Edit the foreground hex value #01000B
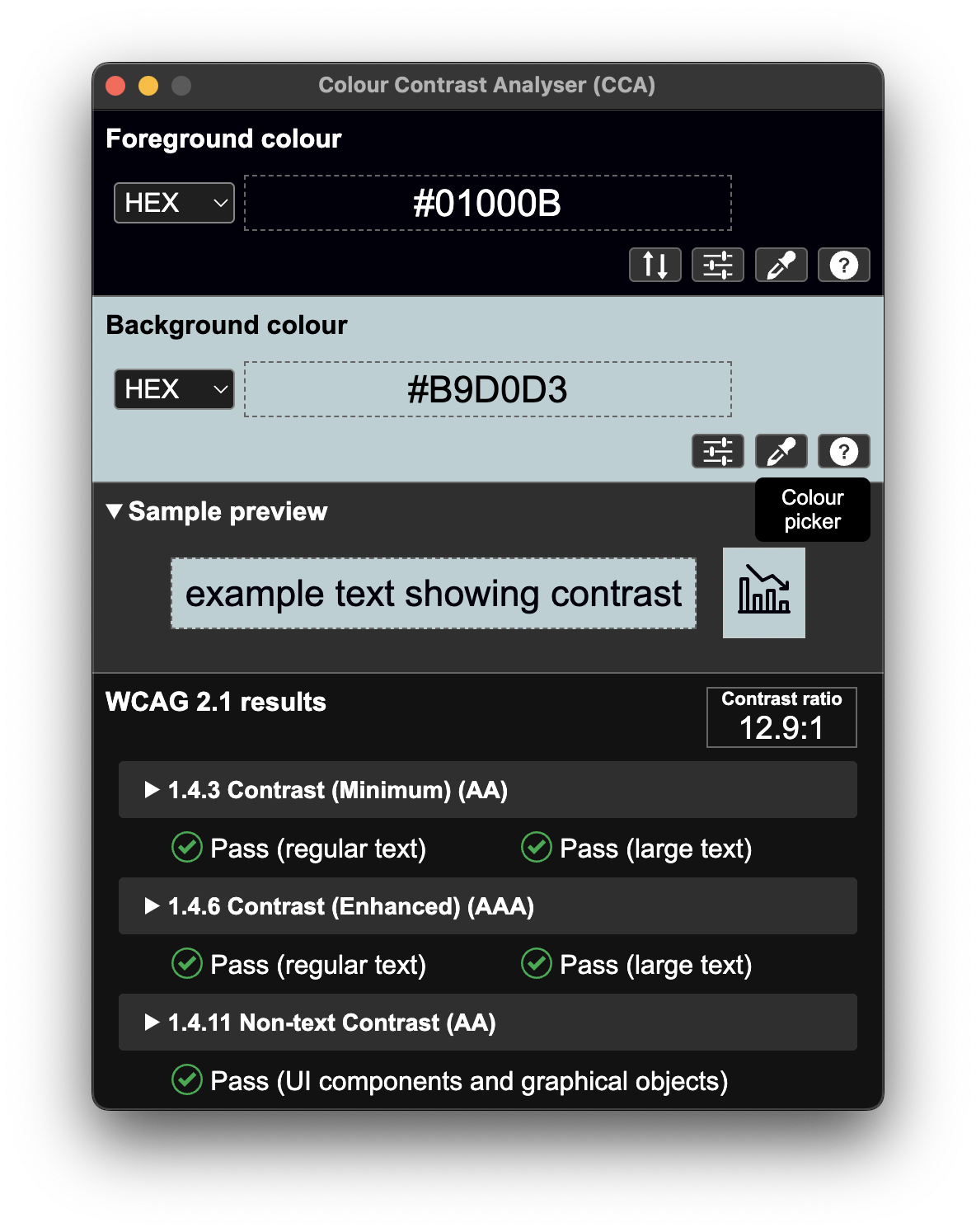 488,203
